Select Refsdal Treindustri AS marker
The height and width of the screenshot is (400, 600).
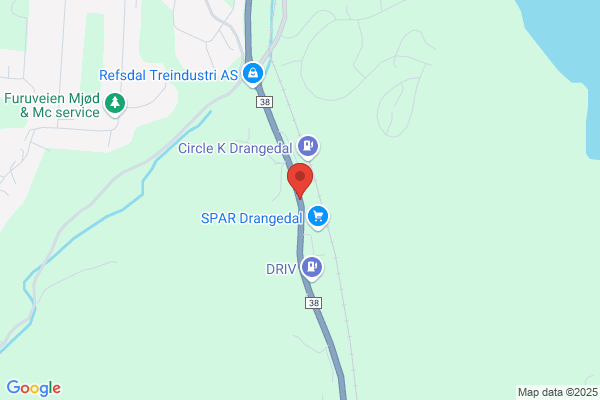pos(254,74)
